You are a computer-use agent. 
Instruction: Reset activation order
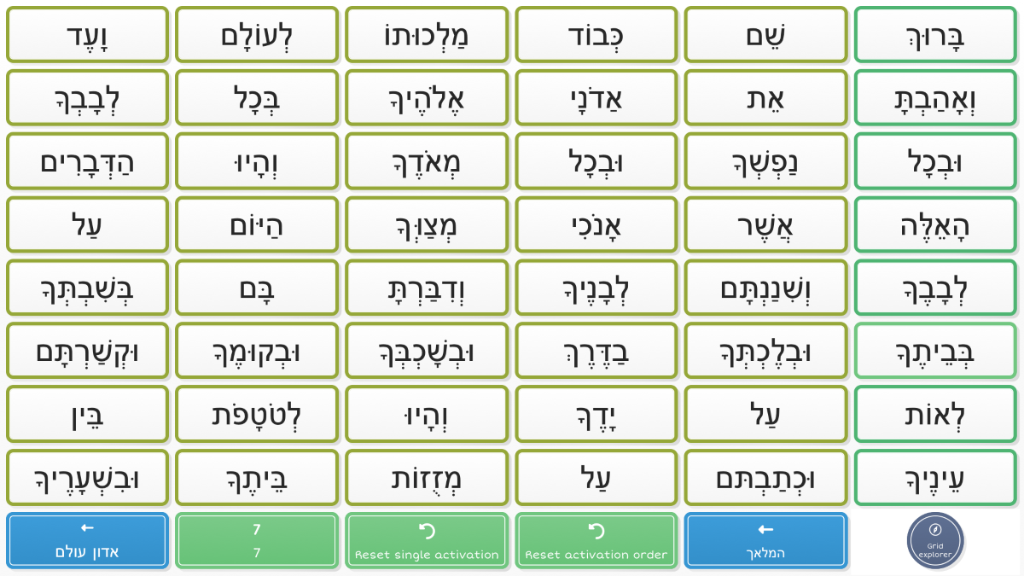(596, 541)
